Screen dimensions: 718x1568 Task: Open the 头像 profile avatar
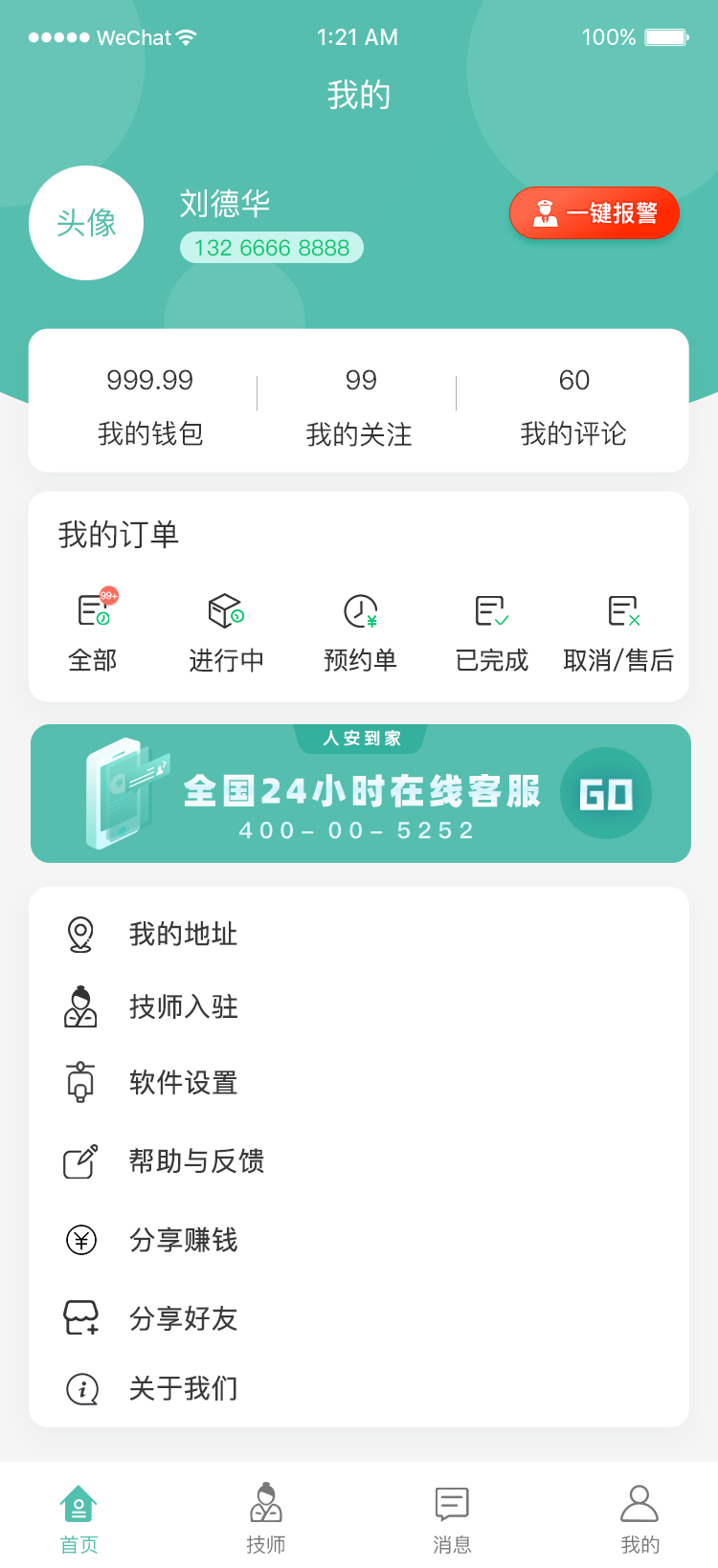coord(86,223)
